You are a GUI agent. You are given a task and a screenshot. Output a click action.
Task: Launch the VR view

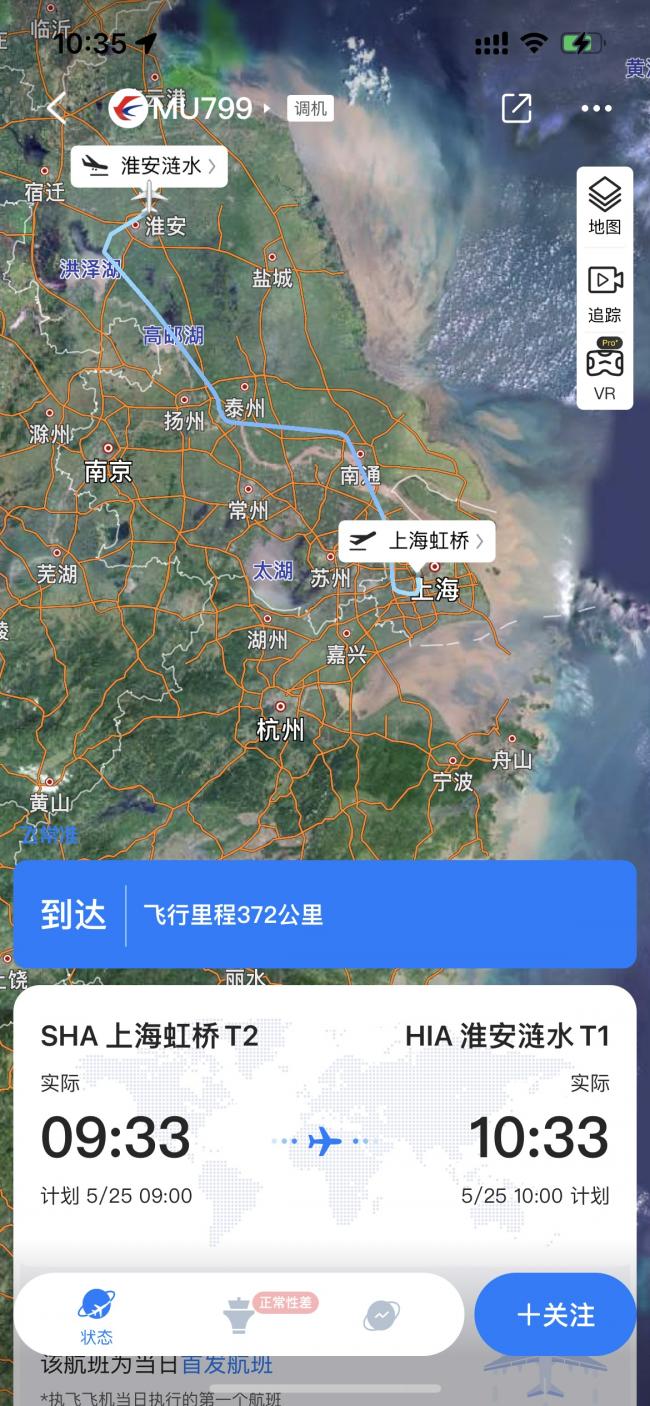[x=604, y=370]
